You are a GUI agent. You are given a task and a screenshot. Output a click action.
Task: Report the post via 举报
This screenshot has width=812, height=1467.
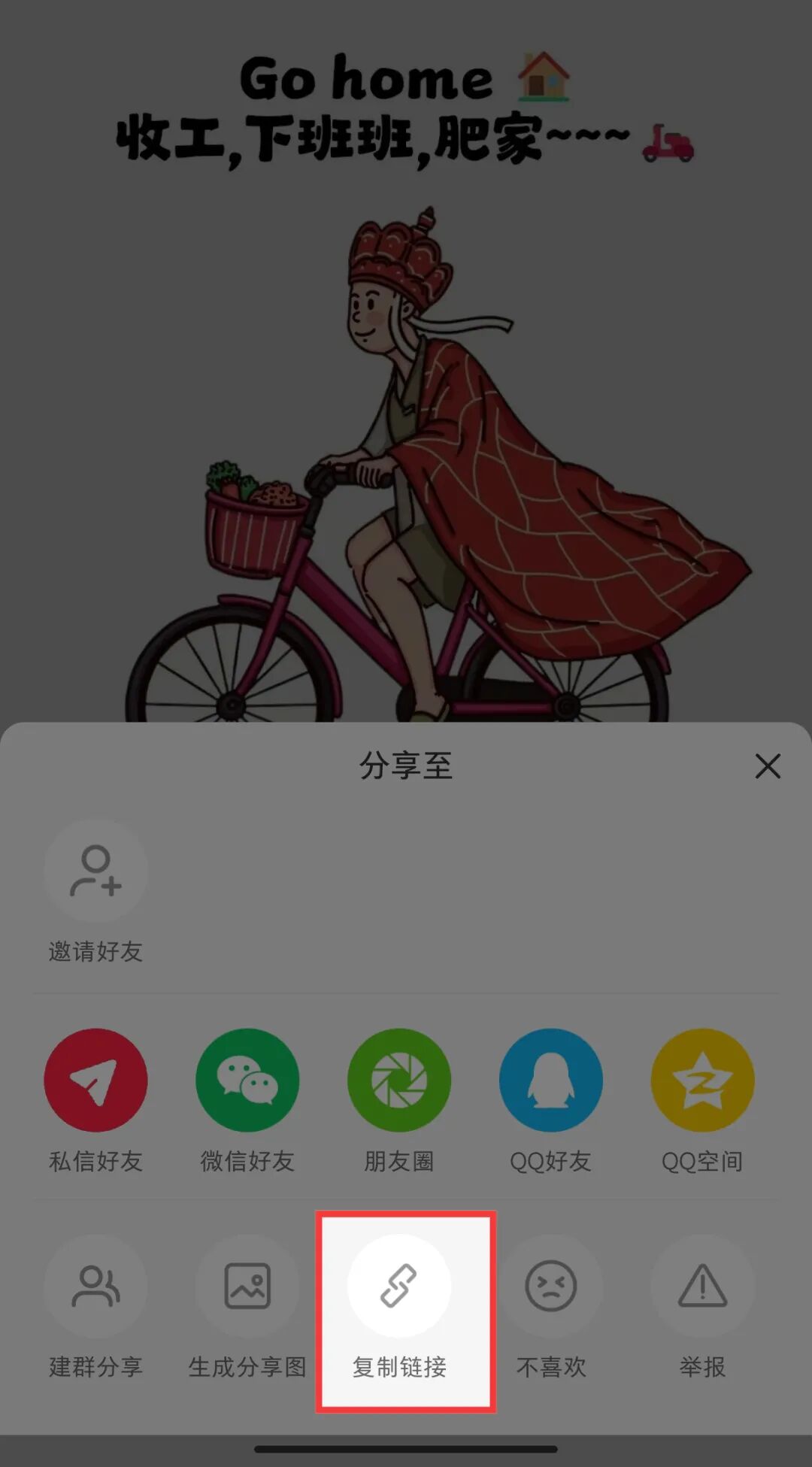pyautogui.click(x=702, y=1287)
